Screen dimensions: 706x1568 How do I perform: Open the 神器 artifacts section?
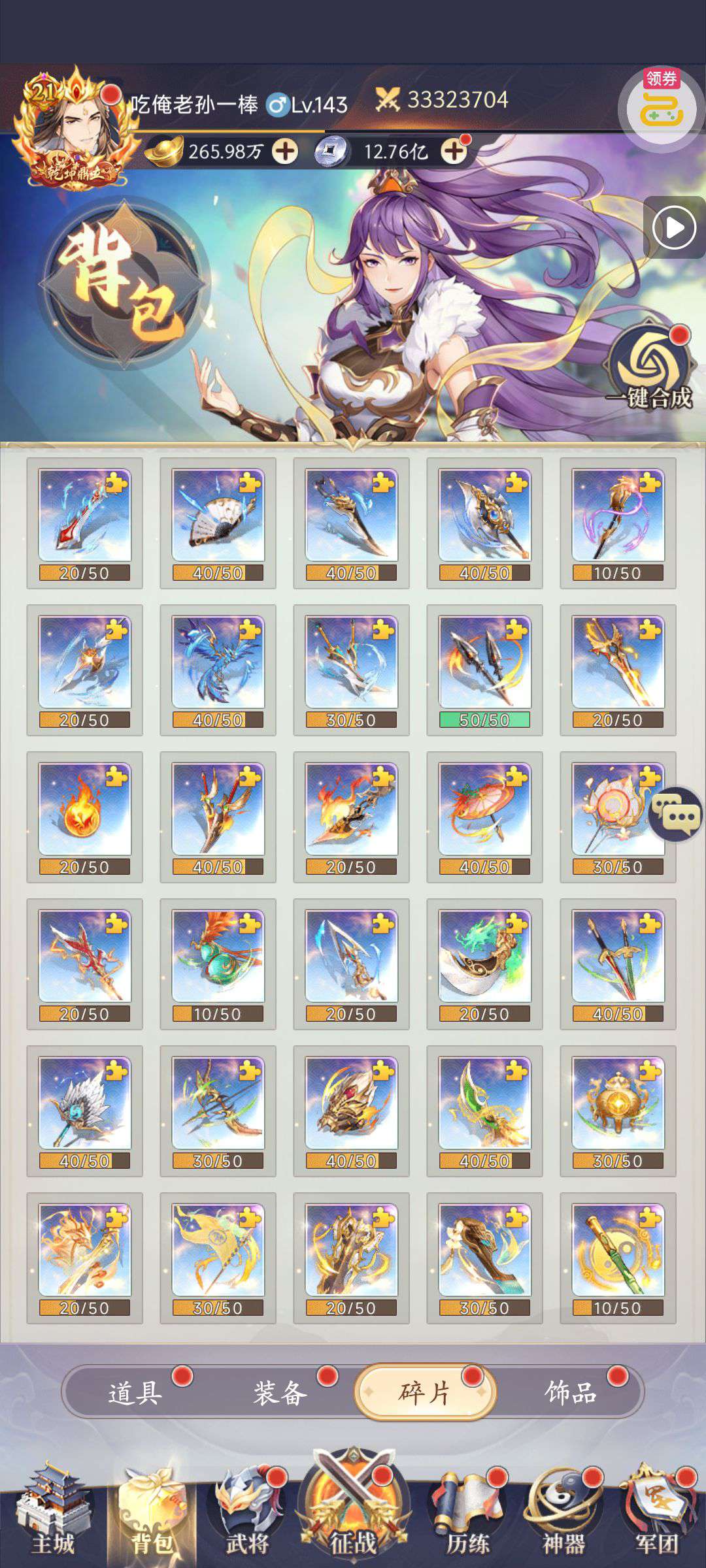(x=563, y=1513)
